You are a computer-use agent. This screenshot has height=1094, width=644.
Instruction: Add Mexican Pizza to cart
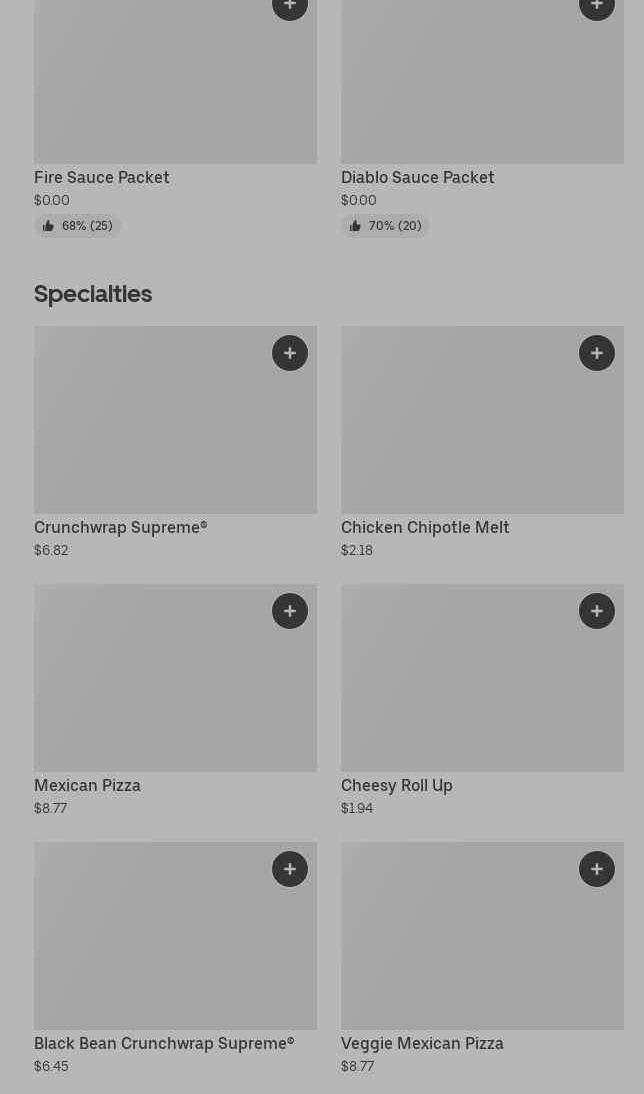290,611
